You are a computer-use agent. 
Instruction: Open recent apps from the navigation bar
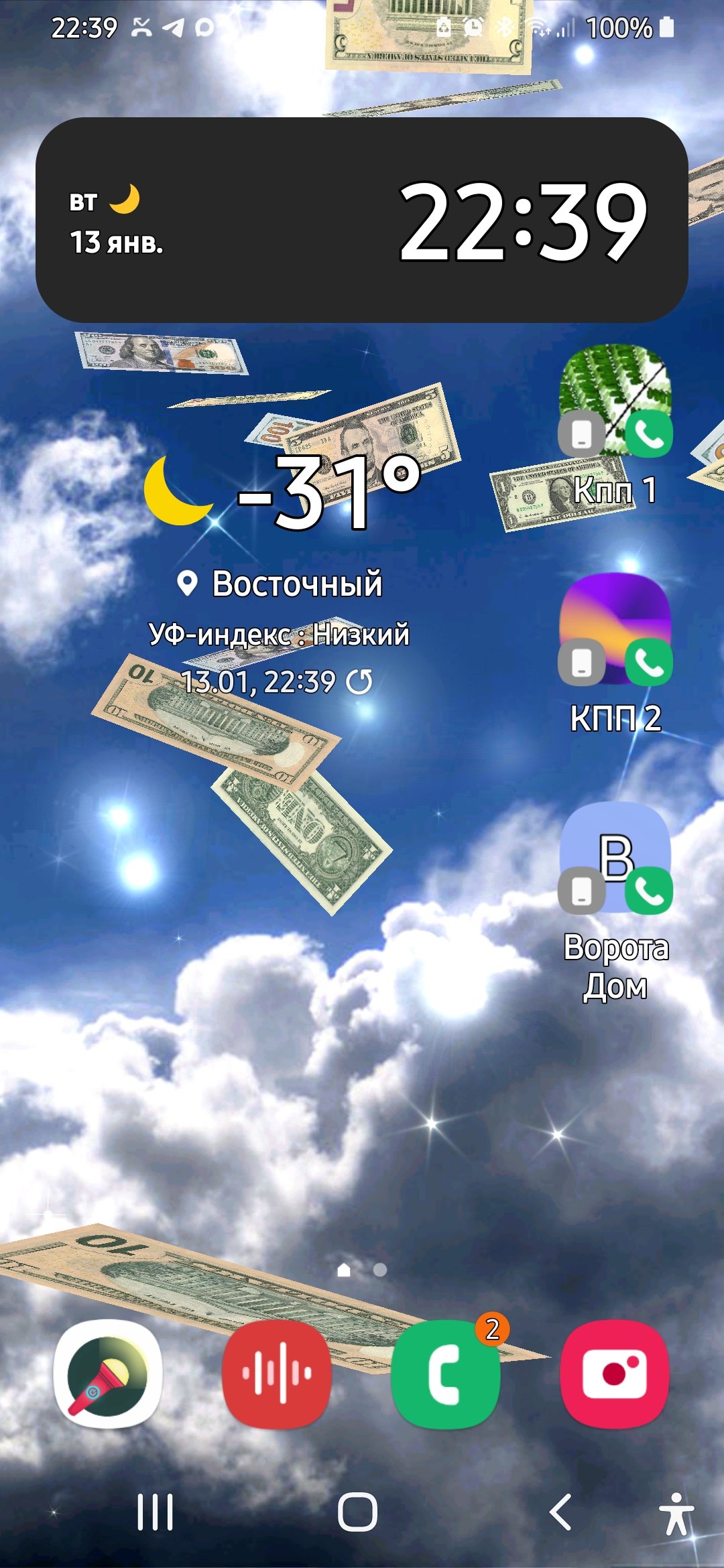[x=156, y=1512]
